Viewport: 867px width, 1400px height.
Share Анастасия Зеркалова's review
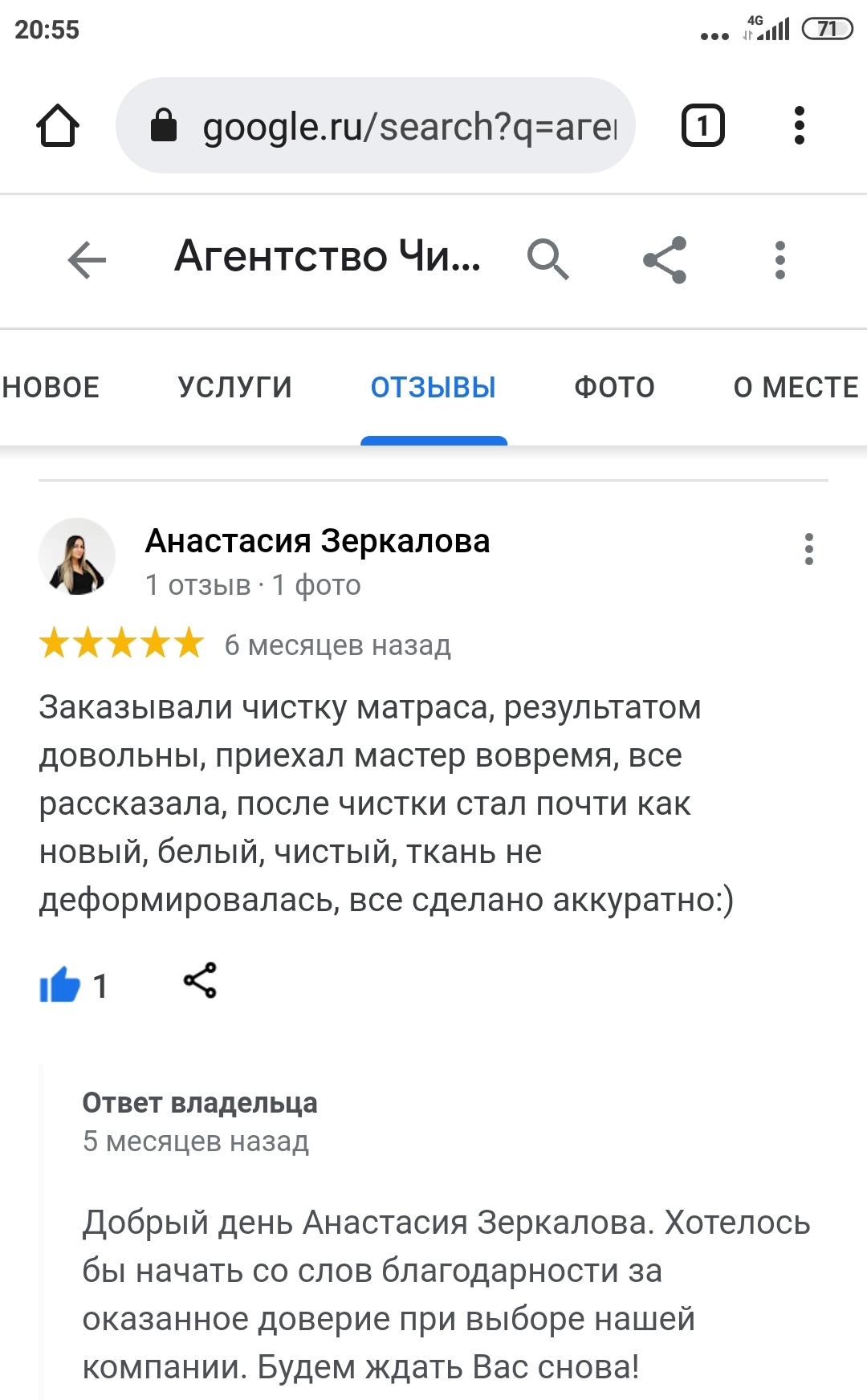pos(200,981)
